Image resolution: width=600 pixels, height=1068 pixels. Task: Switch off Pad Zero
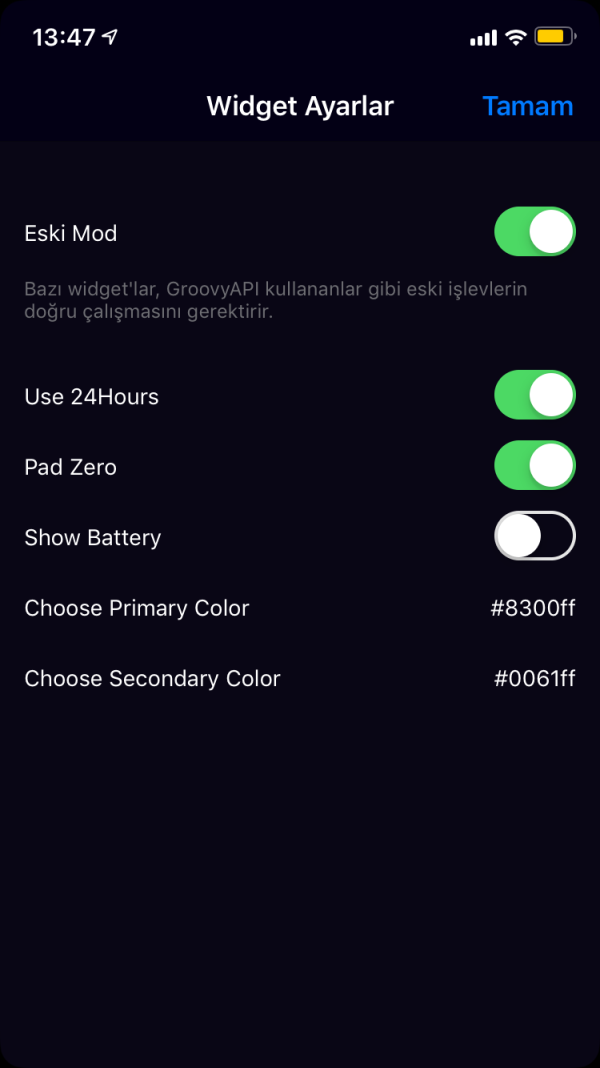(534, 466)
